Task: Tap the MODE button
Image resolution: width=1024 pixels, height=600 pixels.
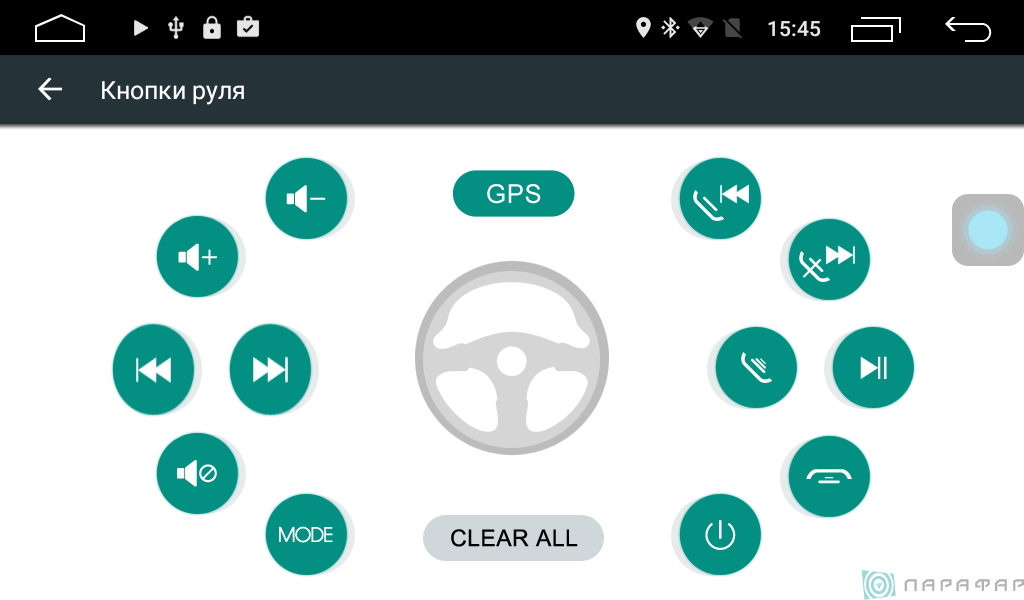Action: 306,534
